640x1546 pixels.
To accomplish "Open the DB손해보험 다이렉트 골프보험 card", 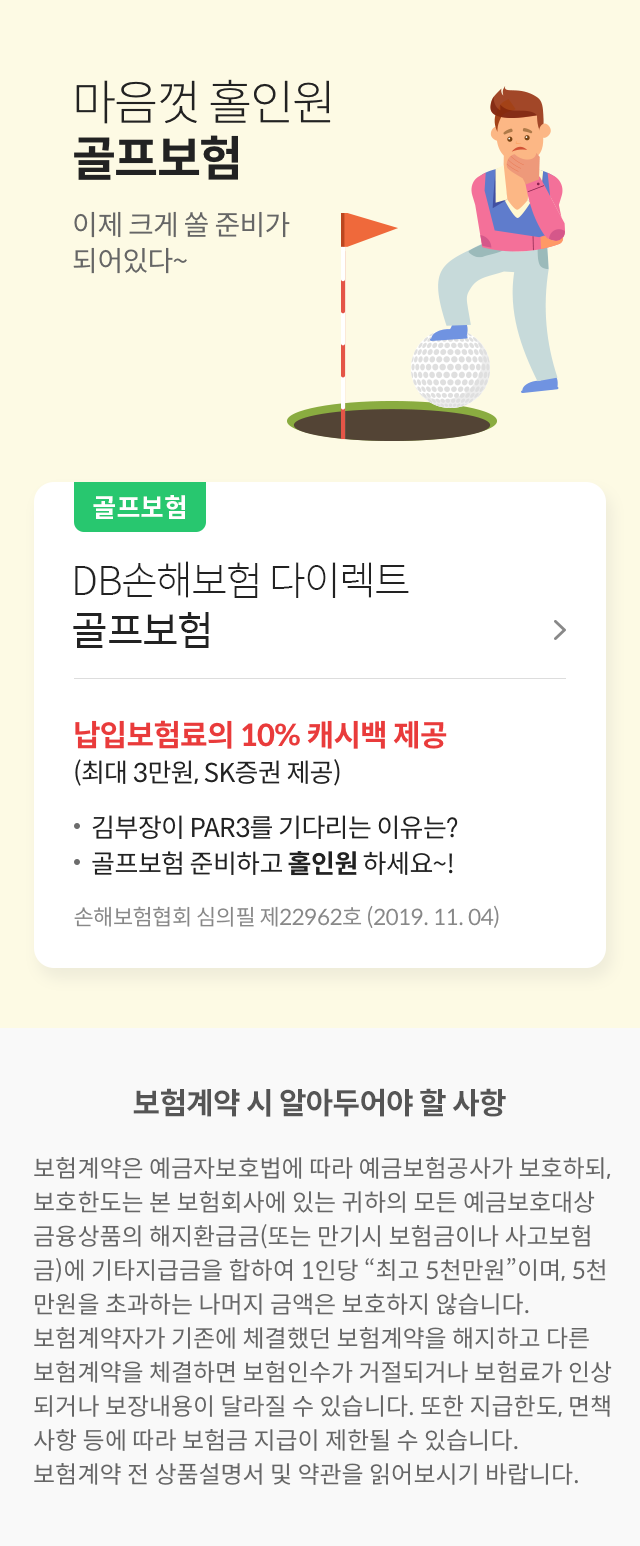I will pos(318,607).
